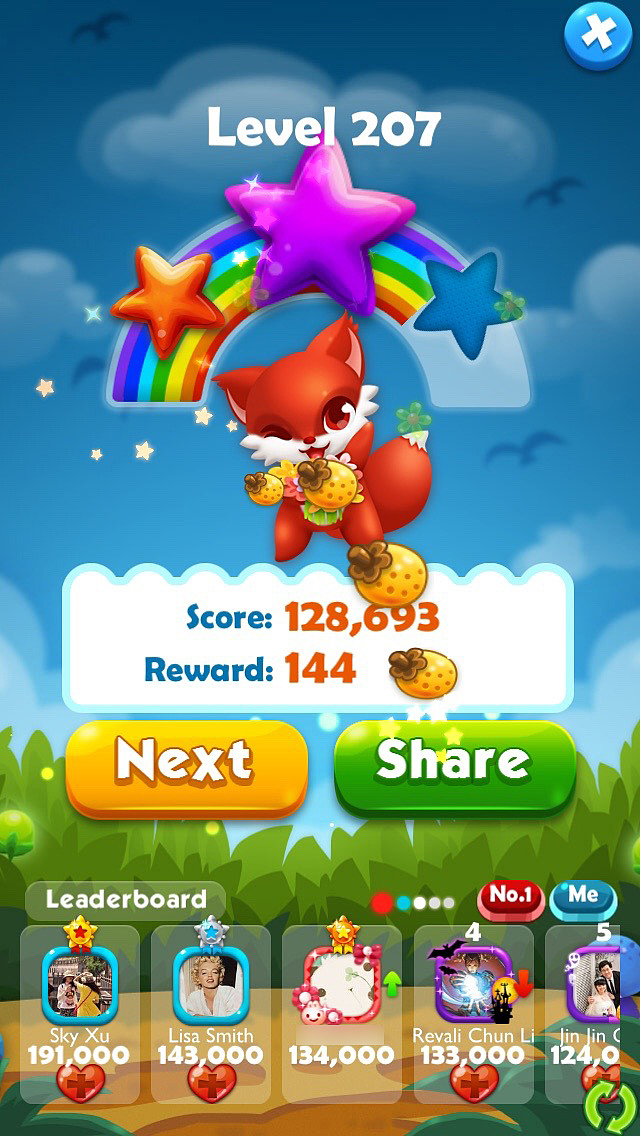Send a heart to Sky Xu
Screen dimensions: 640x1136
tap(80, 1082)
